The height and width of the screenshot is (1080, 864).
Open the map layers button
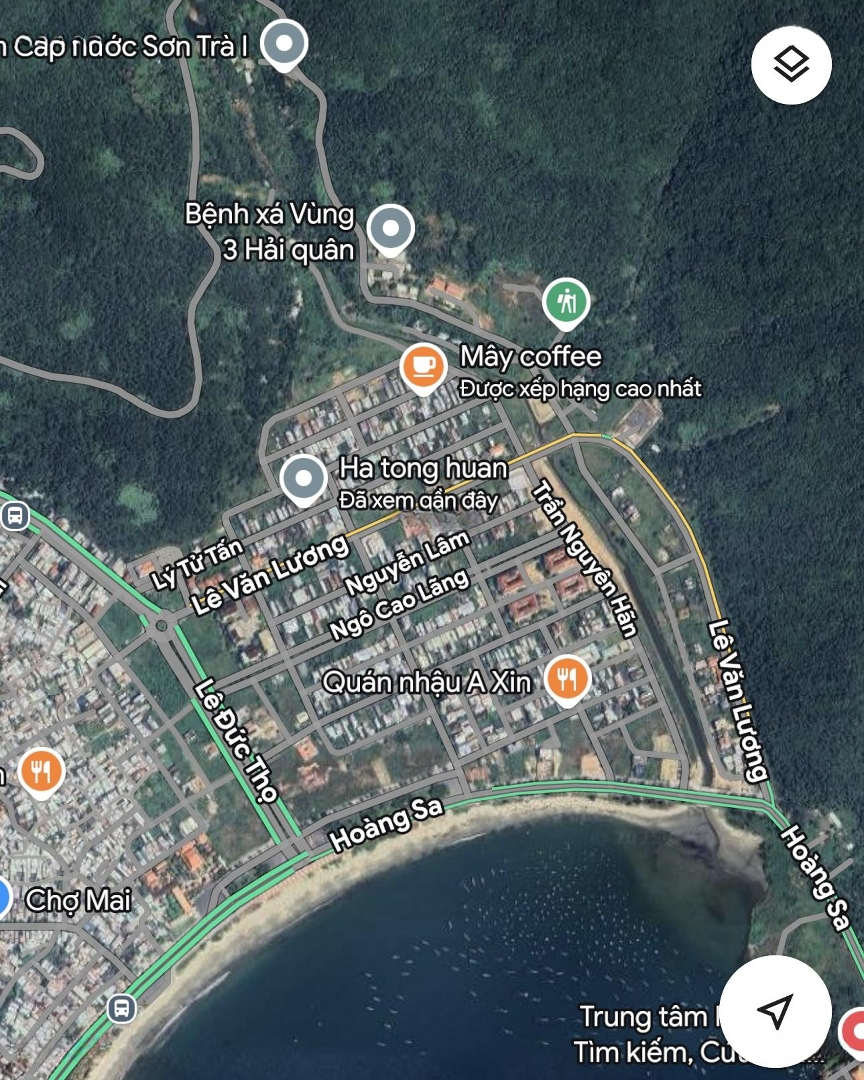pos(791,65)
